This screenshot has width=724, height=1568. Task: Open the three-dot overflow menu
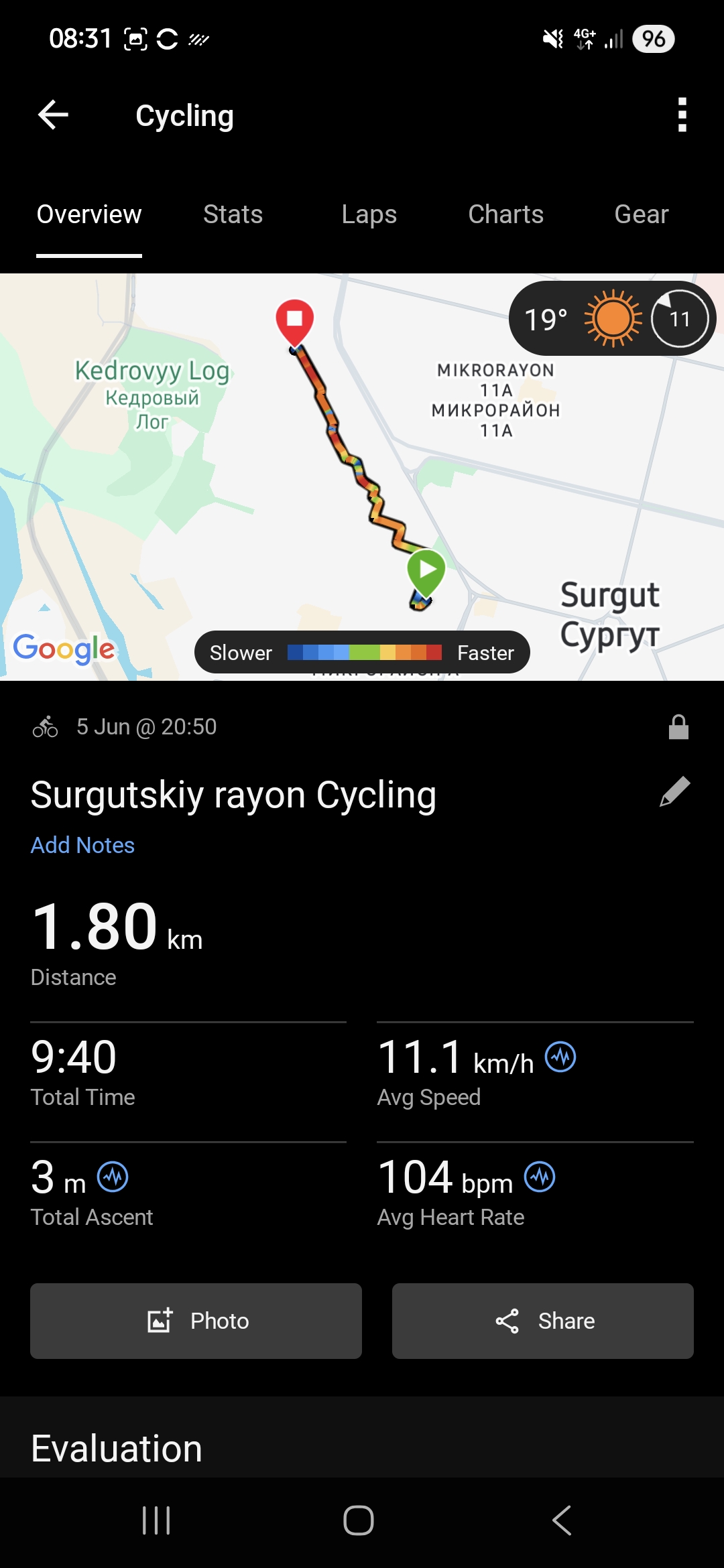point(682,115)
